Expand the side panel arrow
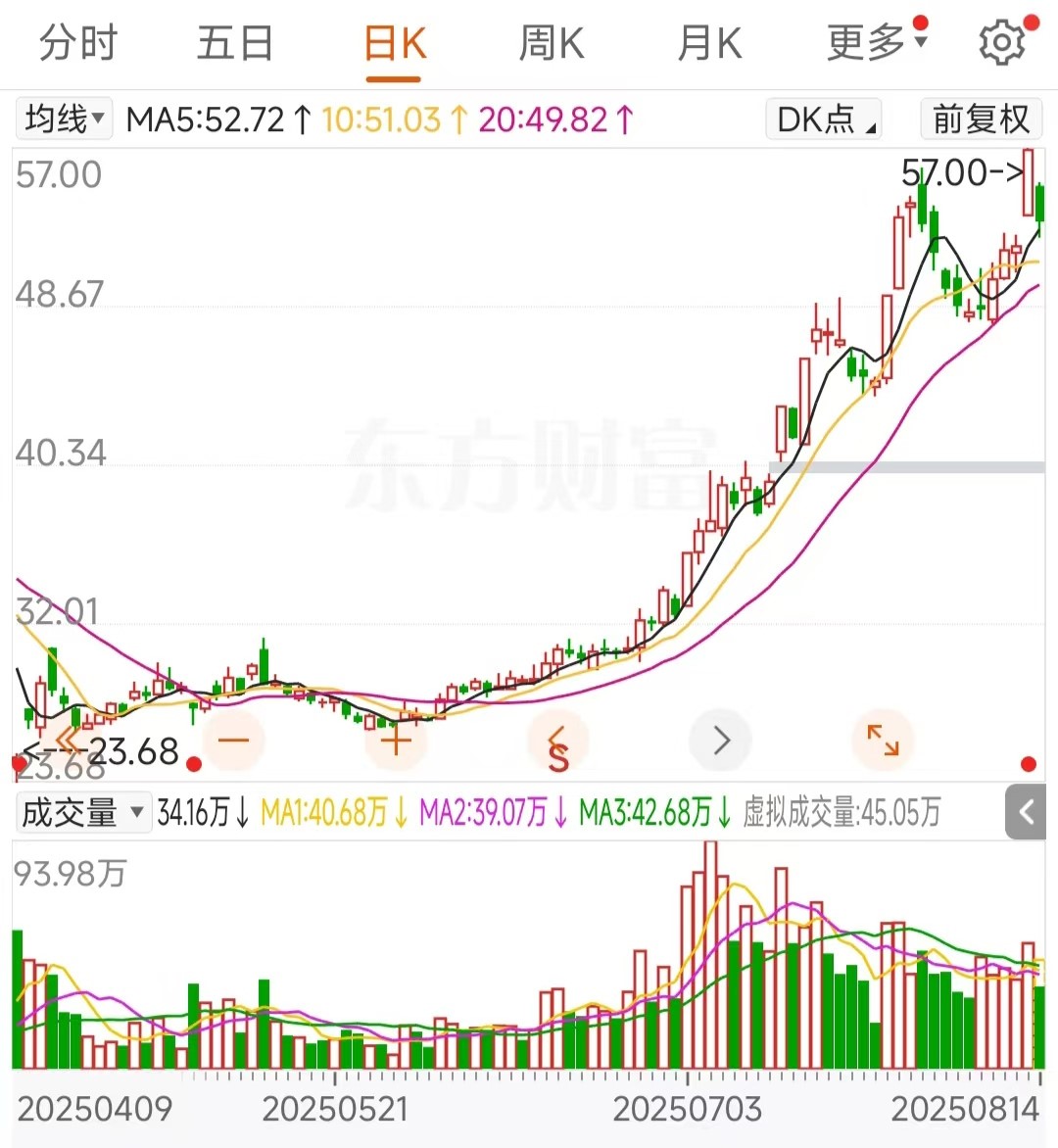This screenshot has width=1058, height=1148. click(x=1027, y=812)
